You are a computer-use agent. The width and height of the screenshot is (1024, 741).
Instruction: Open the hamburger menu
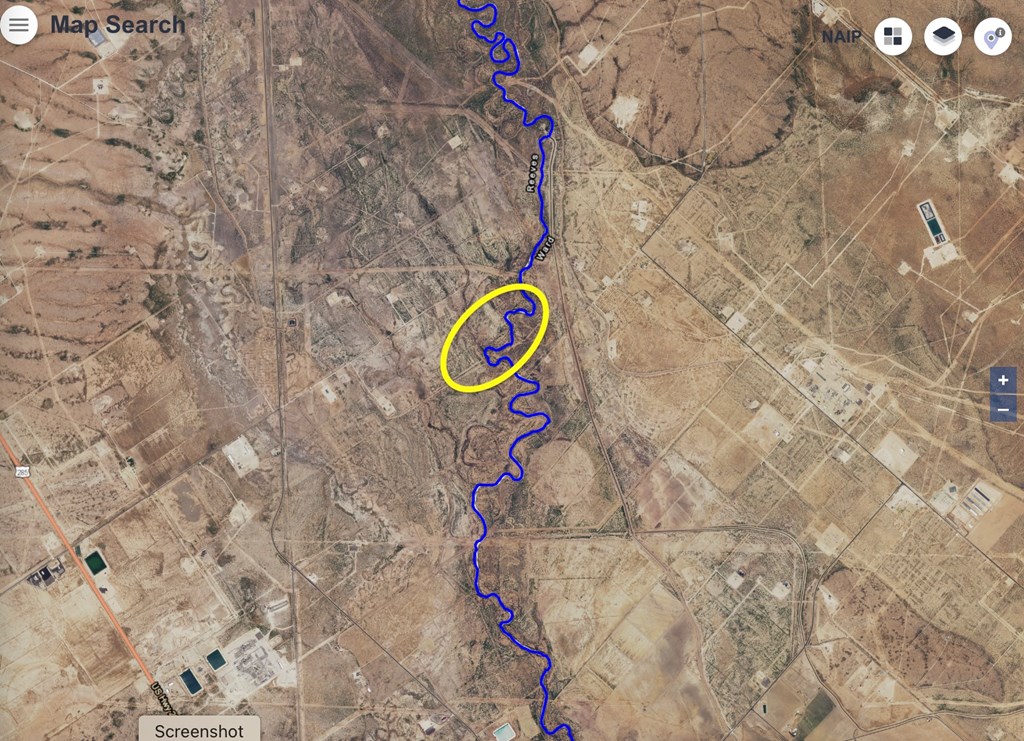coord(19,25)
